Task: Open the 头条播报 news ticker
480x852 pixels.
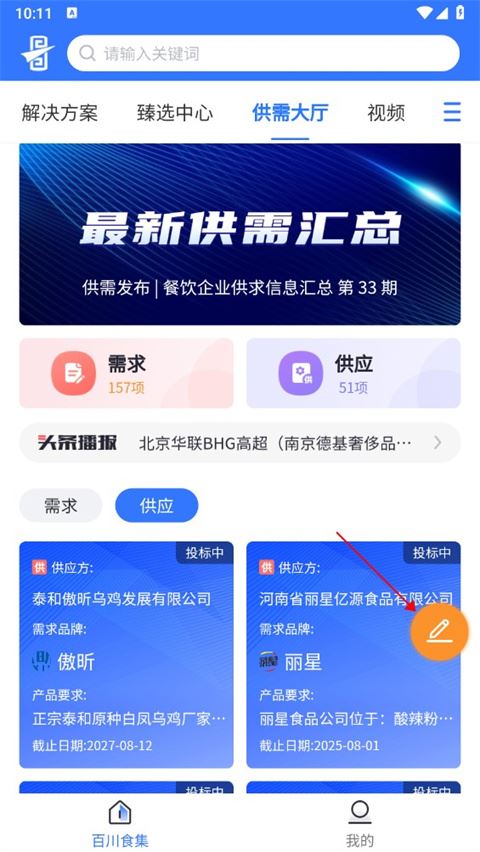Action: tap(240, 443)
